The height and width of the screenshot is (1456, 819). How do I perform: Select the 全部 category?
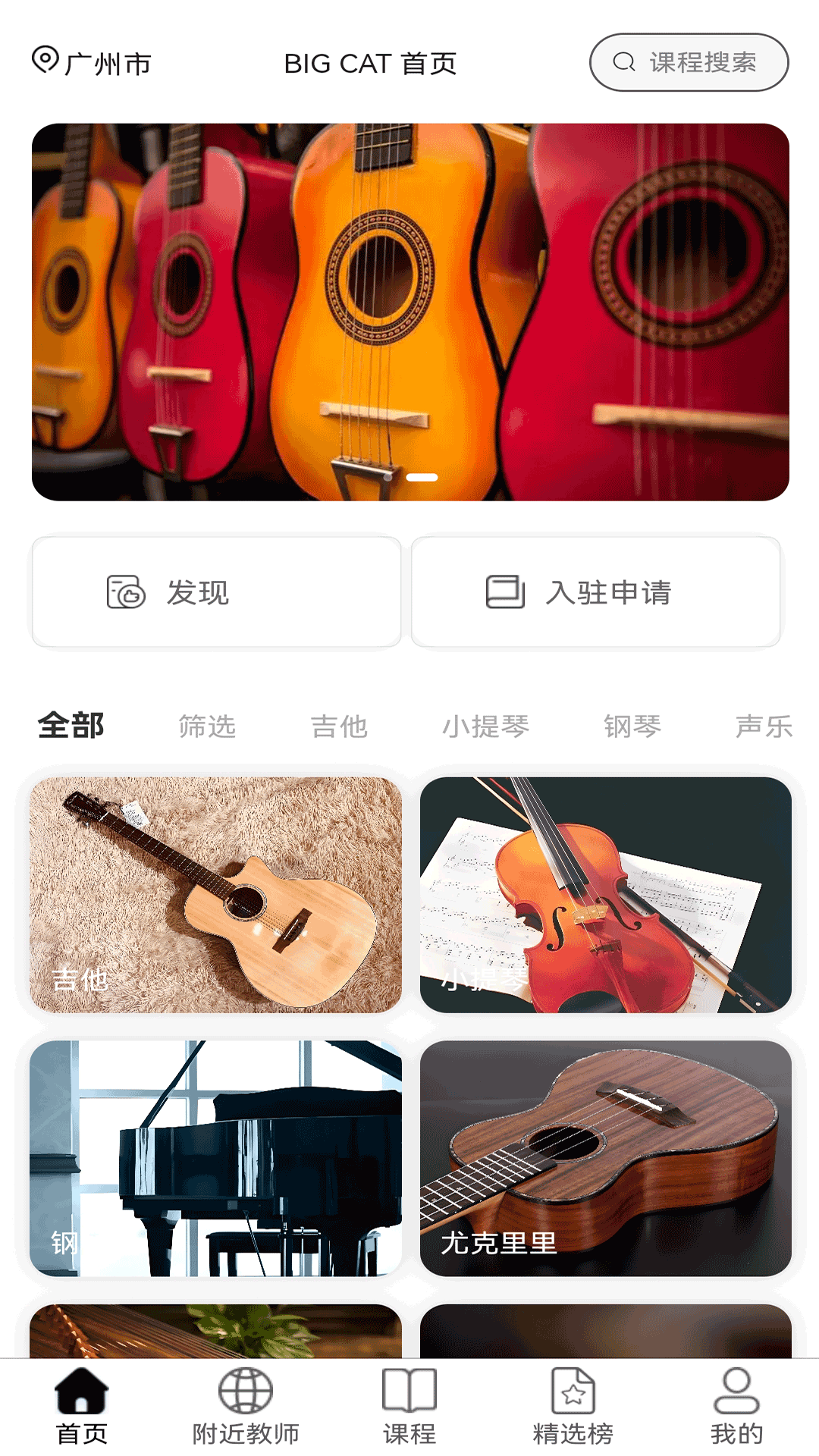click(71, 726)
